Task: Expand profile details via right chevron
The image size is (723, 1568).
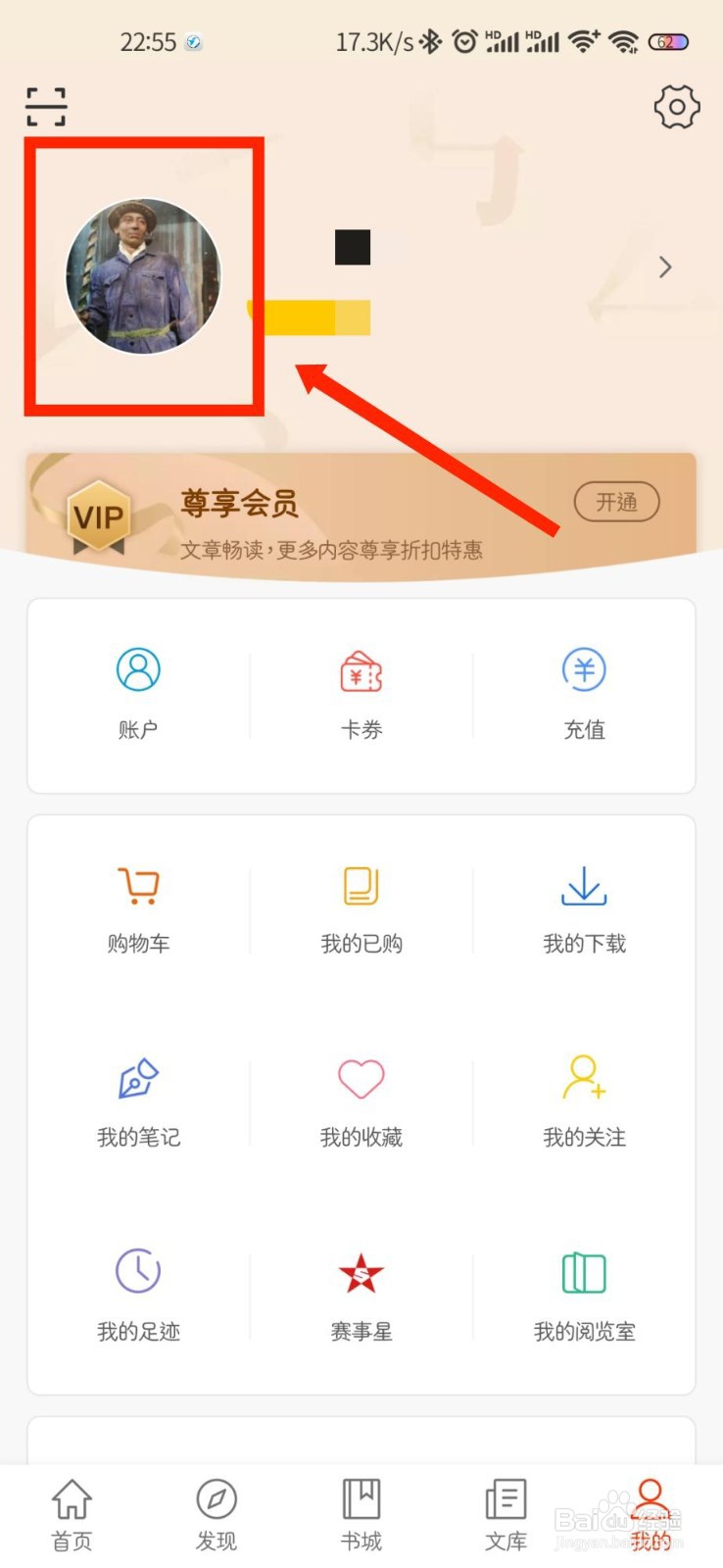Action: tap(664, 267)
